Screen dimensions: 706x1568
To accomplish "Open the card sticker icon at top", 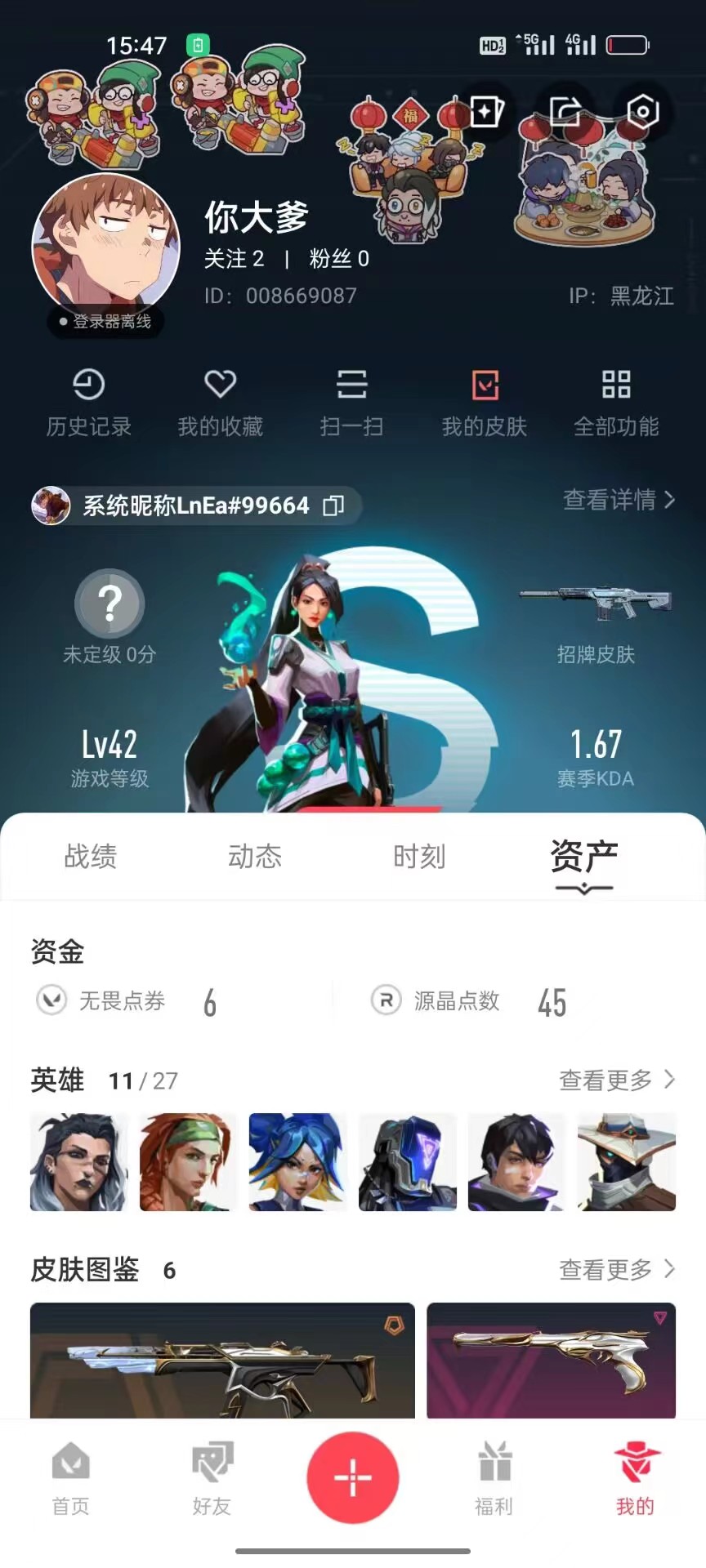I will pos(486,112).
